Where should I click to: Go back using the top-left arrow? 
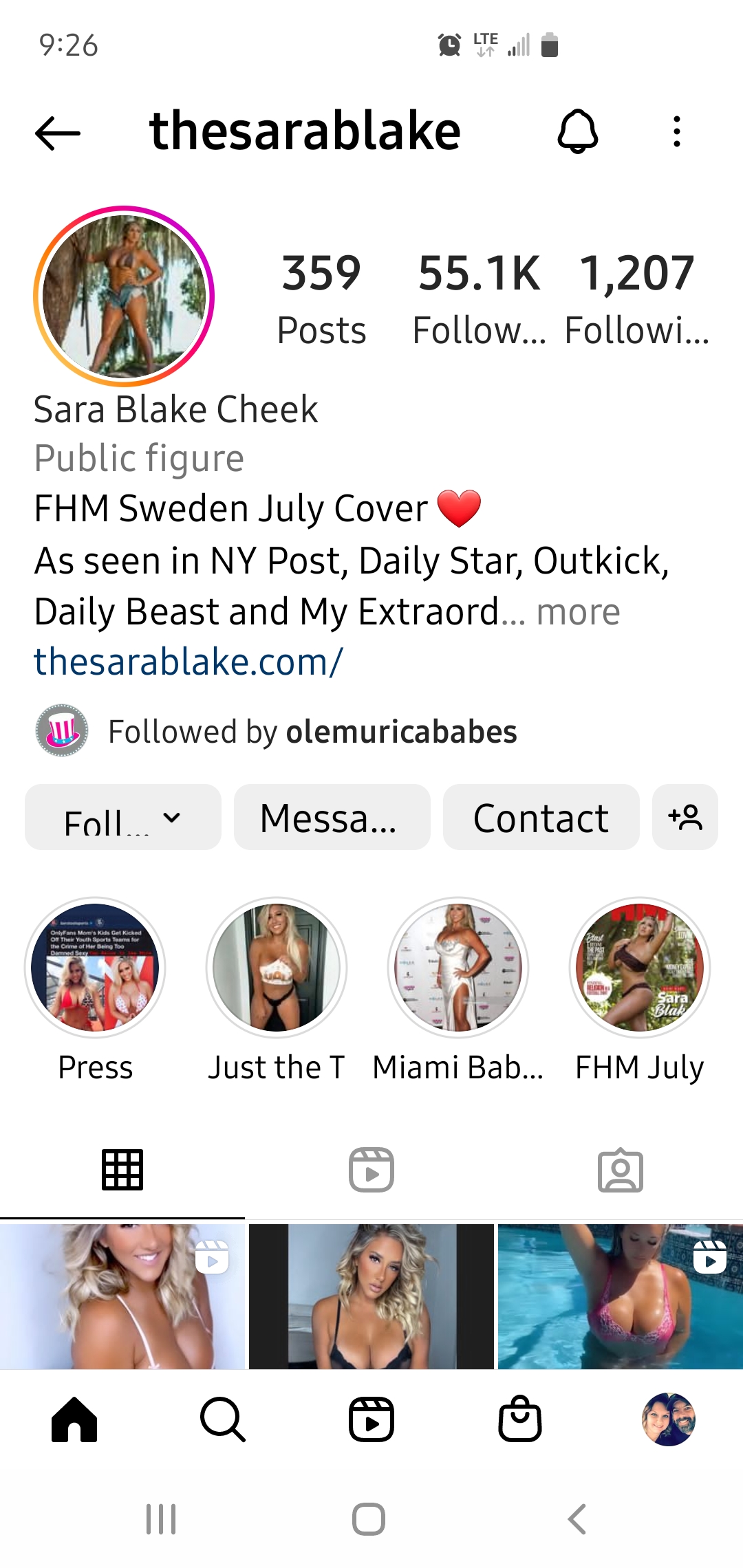coord(58,132)
